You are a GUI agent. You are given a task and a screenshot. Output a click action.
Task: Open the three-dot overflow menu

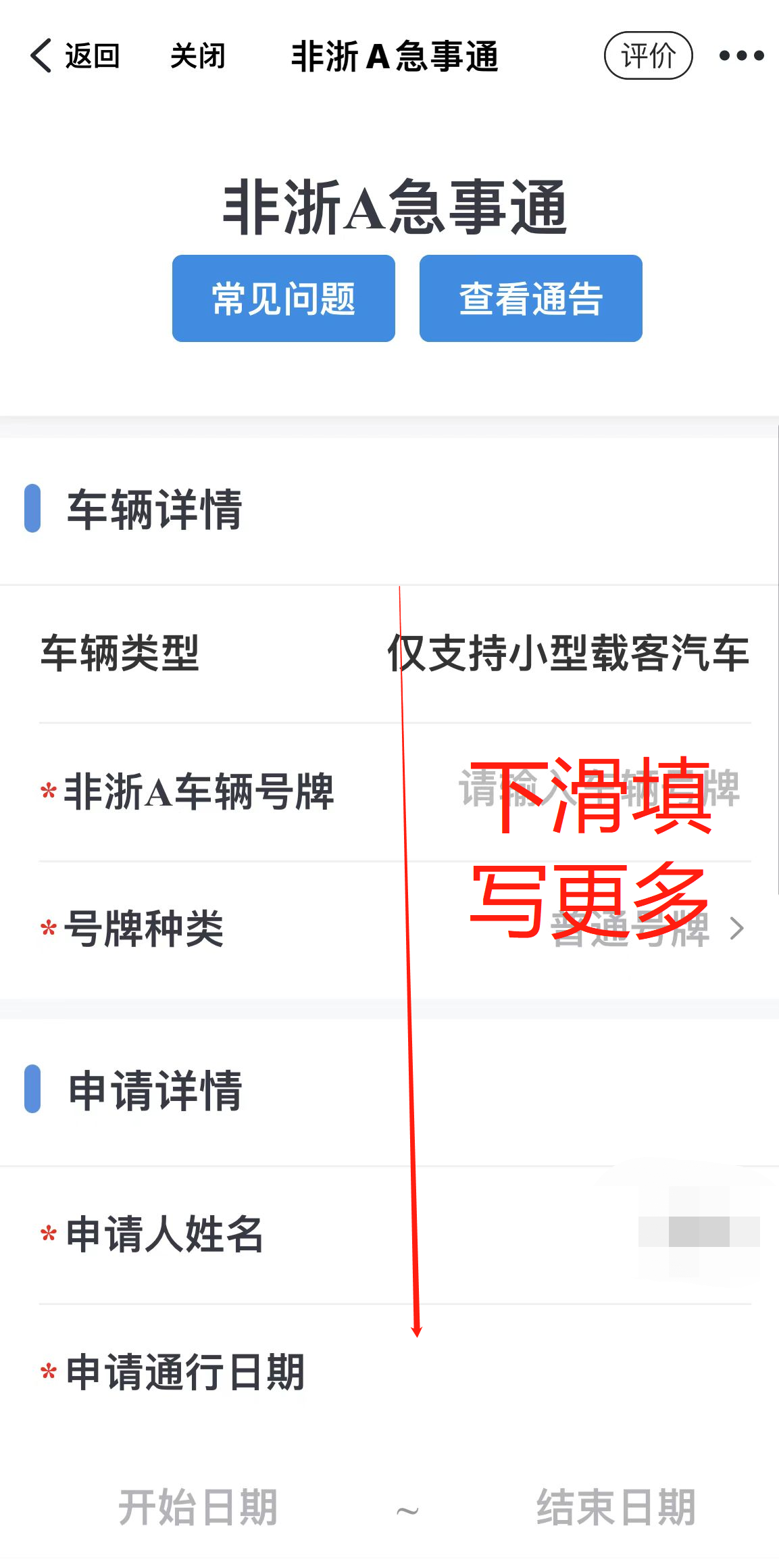tap(741, 56)
